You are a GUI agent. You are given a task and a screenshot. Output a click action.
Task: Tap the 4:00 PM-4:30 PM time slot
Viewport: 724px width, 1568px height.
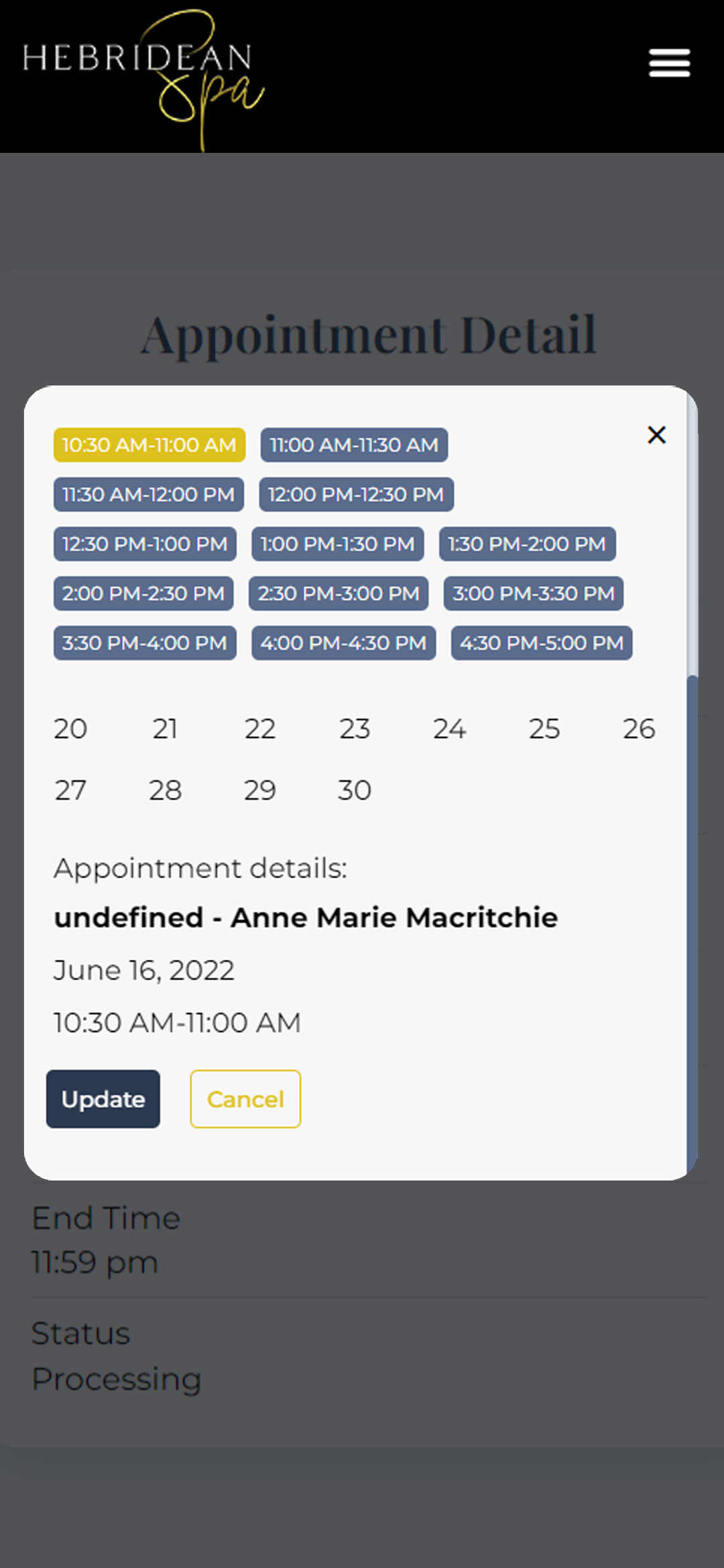coord(343,644)
